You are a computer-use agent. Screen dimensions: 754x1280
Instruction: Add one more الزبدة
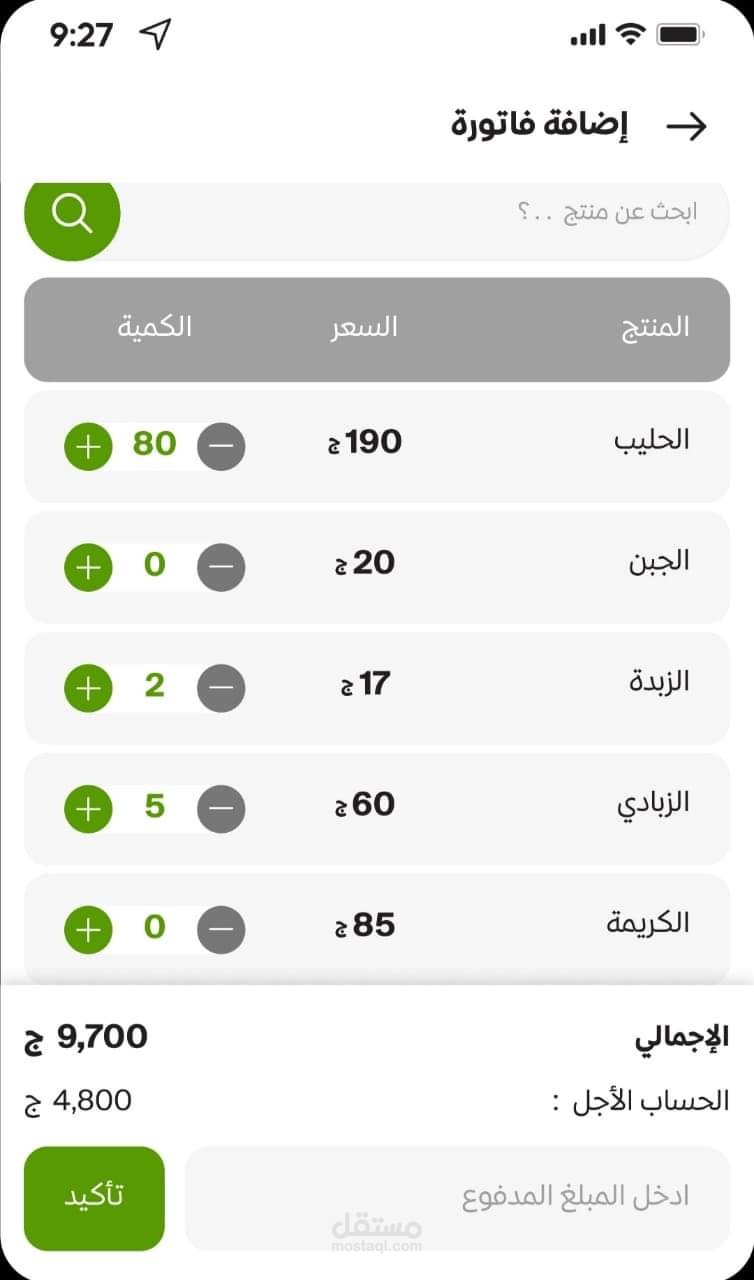click(x=88, y=688)
